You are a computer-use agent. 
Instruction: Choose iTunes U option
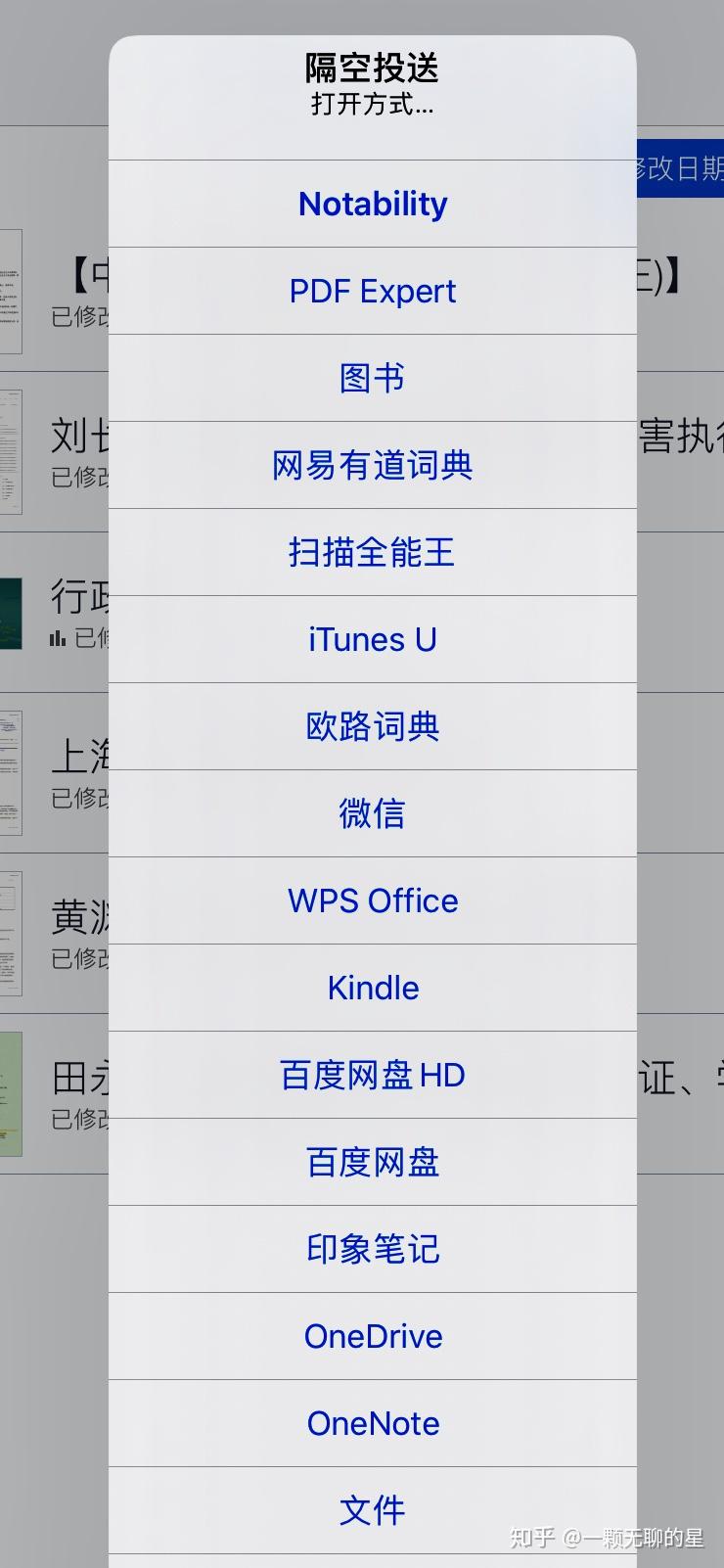point(373,639)
